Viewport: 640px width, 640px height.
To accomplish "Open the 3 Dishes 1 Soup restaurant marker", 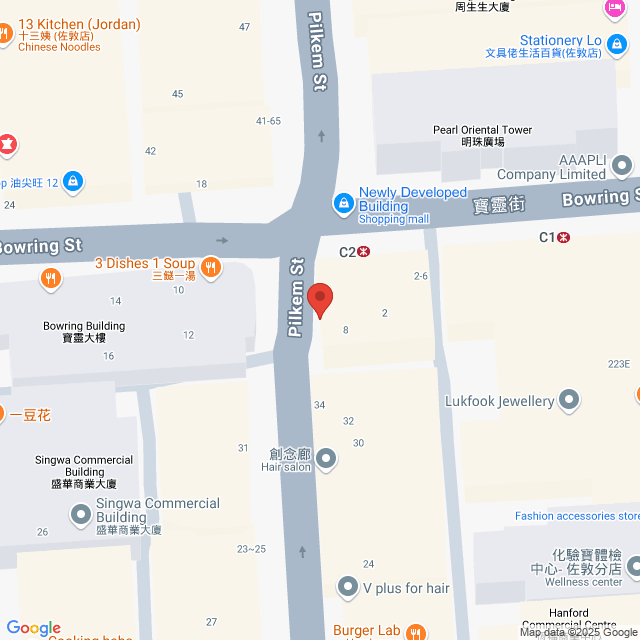I will click(x=210, y=266).
